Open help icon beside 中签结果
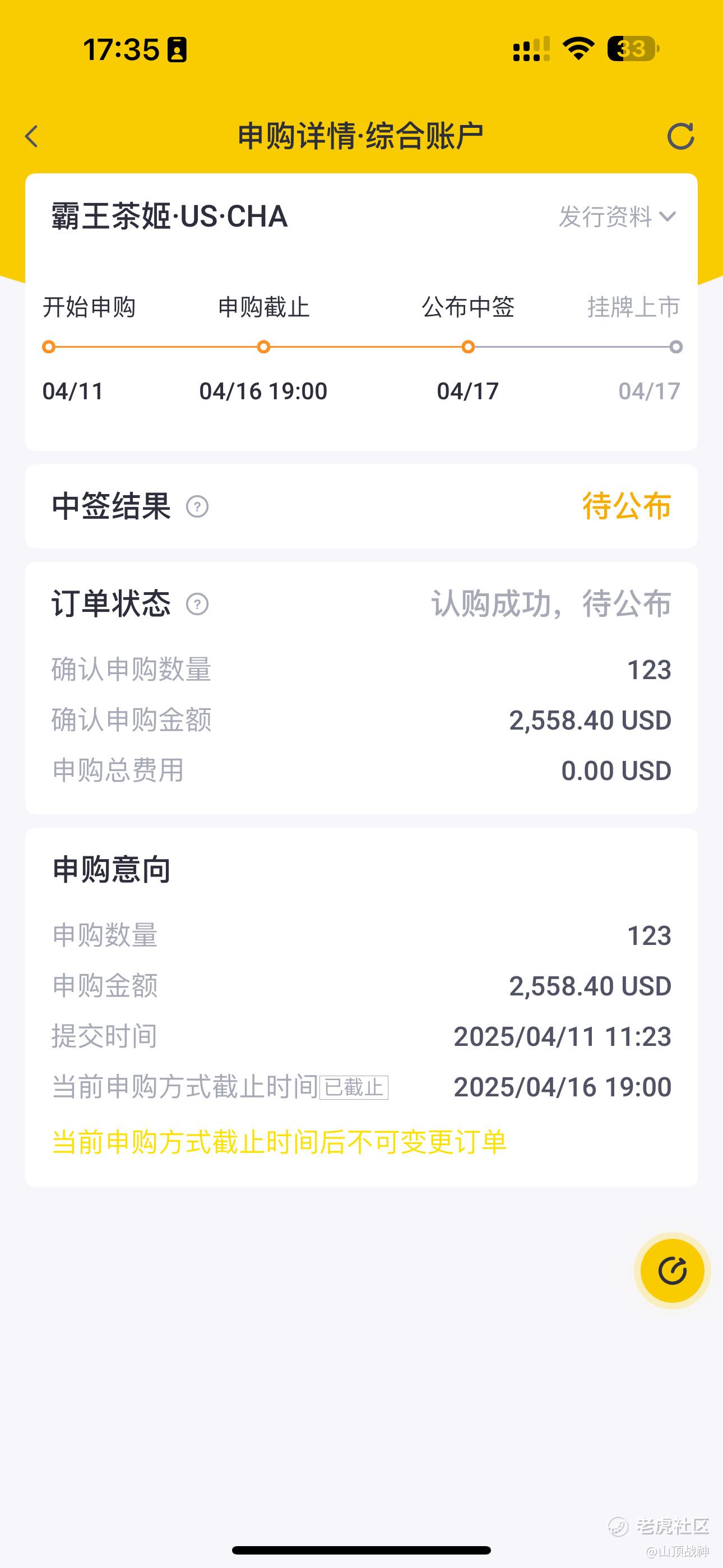The width and height of the screenshot is (723, 1568). tap(197, 506)
